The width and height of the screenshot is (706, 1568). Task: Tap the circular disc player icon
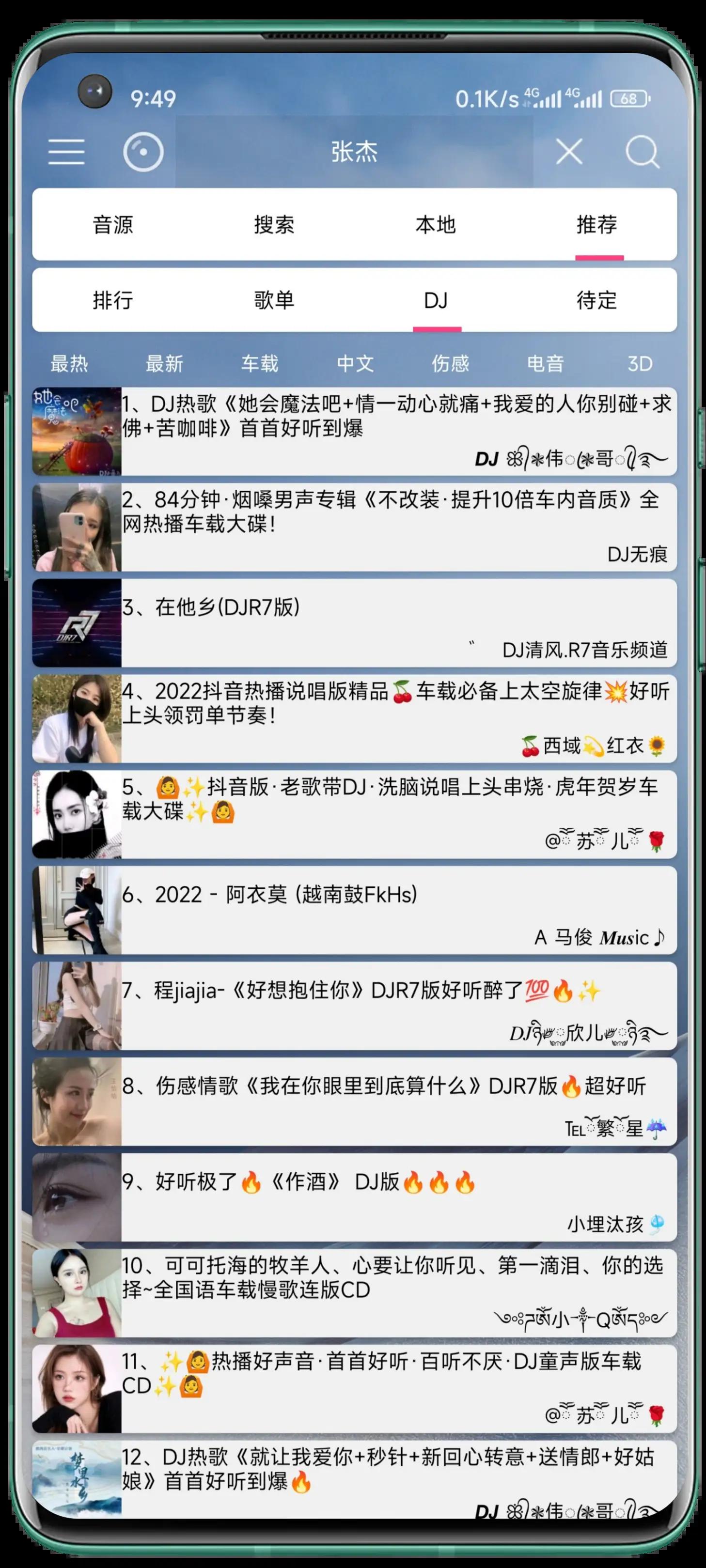point(142,152)
